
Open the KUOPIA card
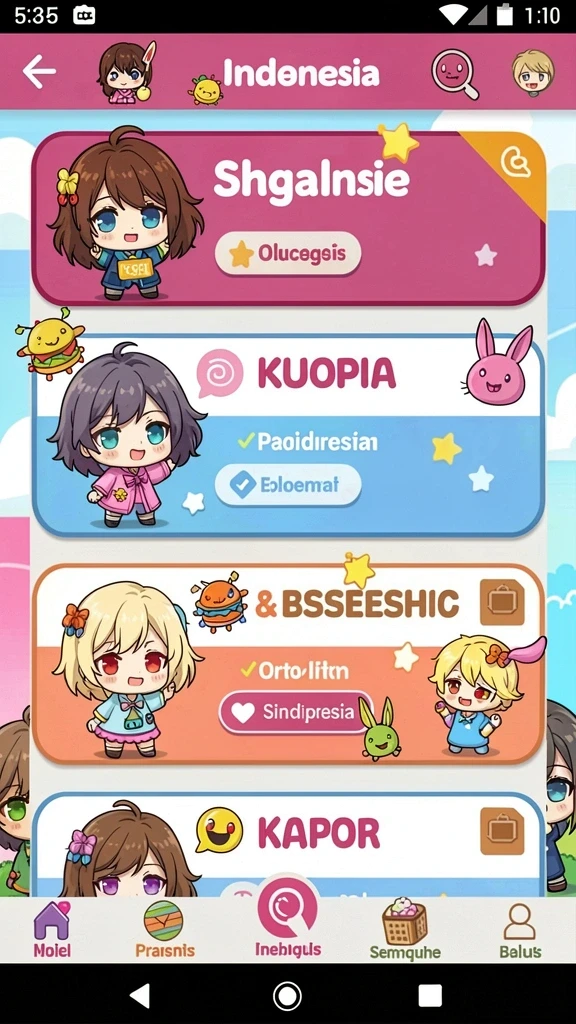[288, 434]
